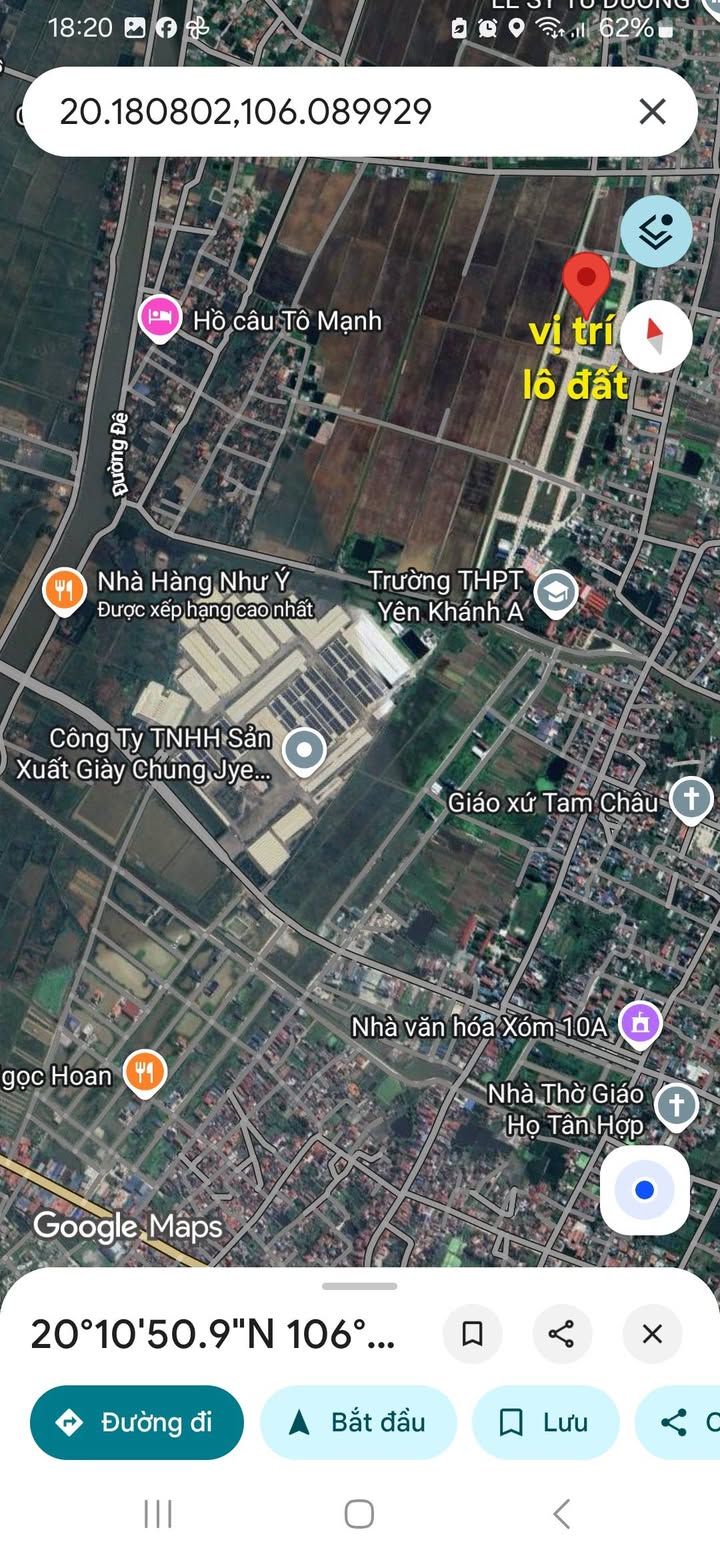Bookmark the dropped pin from the header
Viewport: 720px width, 1560px height.
click(472, 1333)
